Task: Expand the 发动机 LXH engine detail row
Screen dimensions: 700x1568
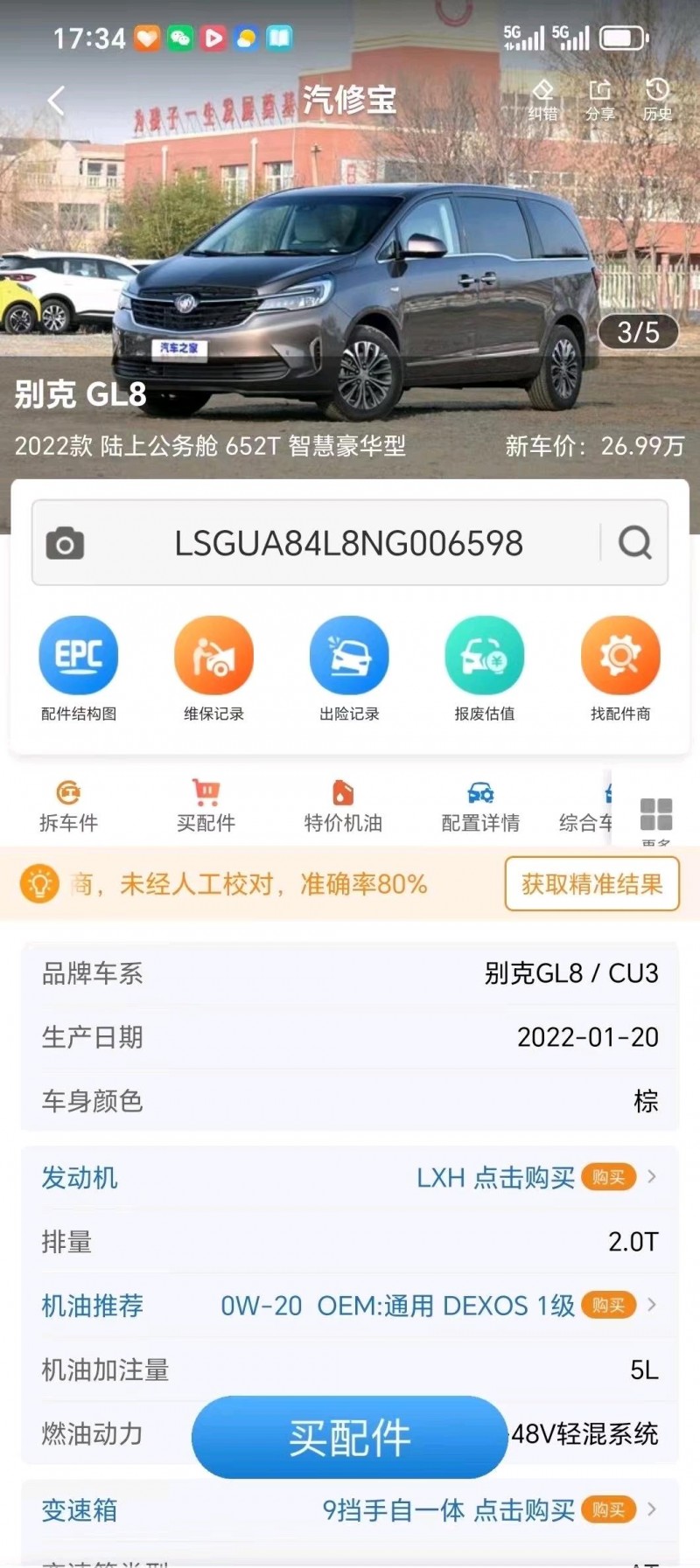Action: coord(350,1178)
